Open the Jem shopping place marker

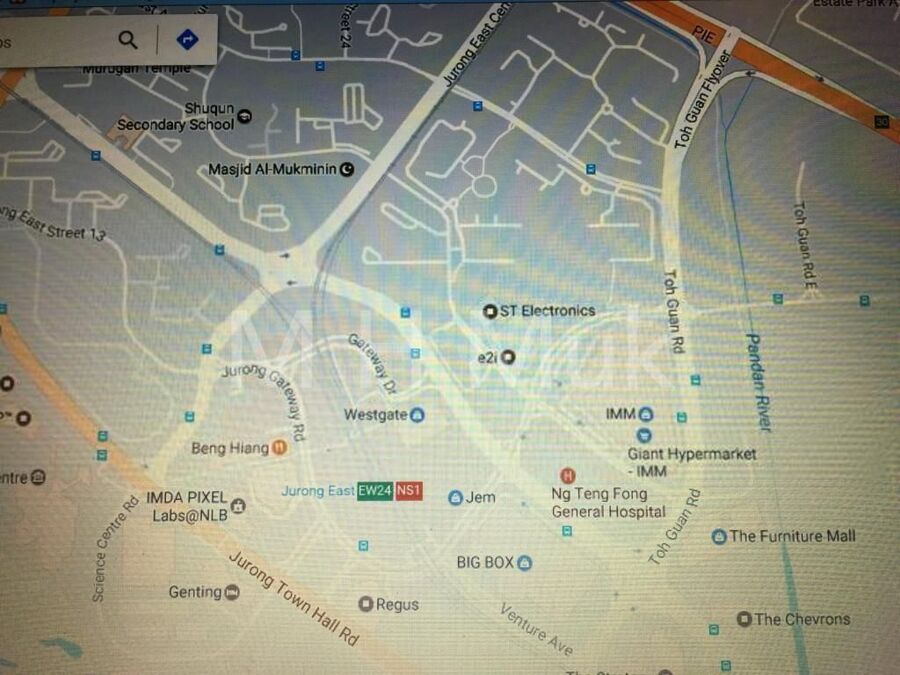click(455, 497)
